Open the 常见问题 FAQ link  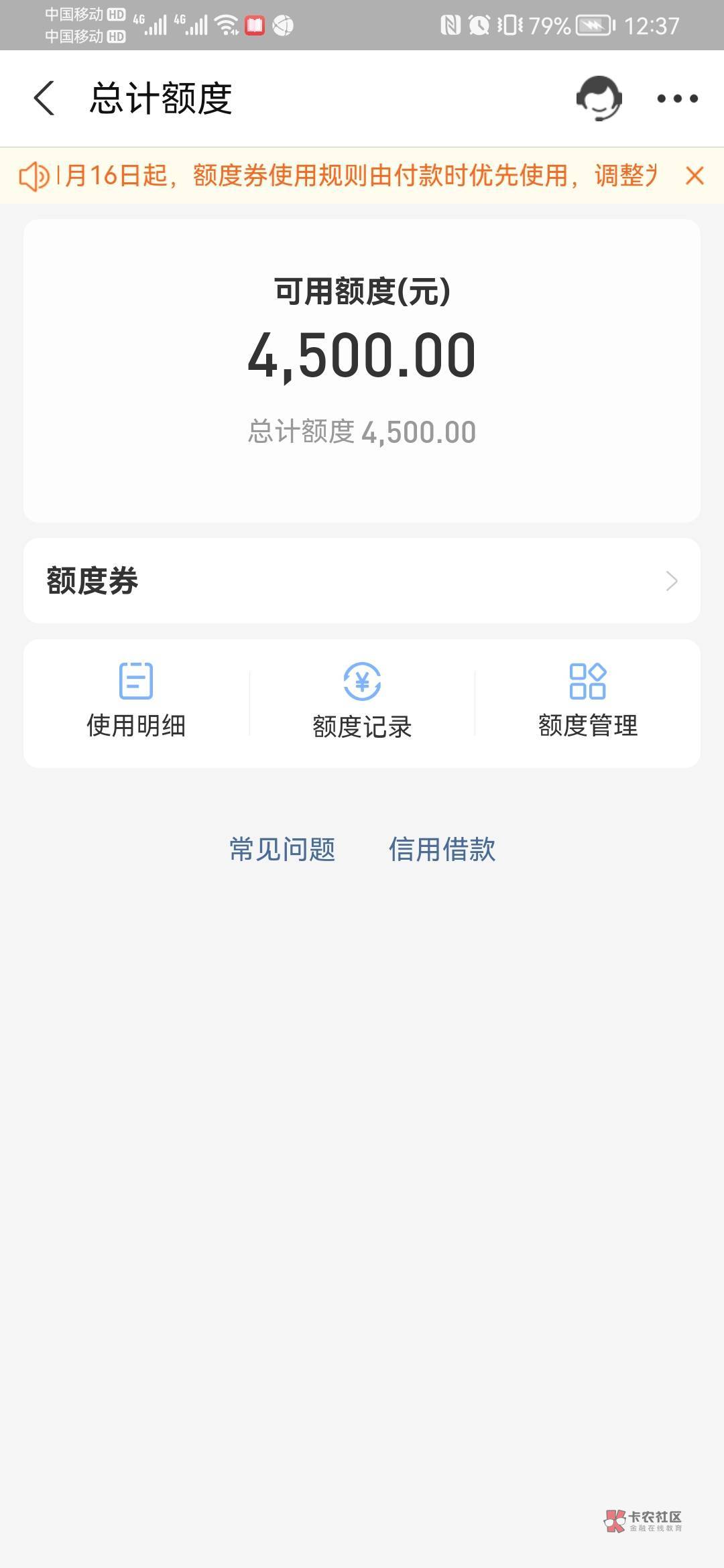click(x=282, y=849)
